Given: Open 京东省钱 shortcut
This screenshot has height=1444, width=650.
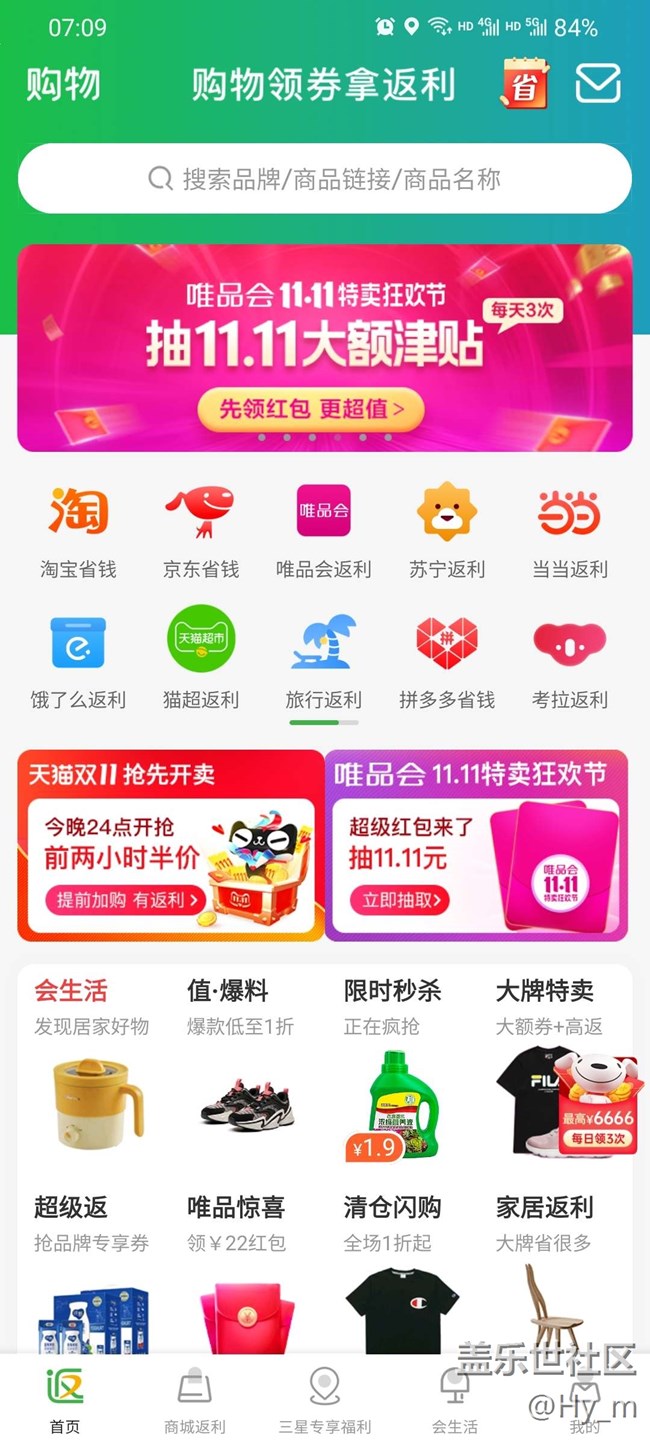Looking at the screenshot, I should click(201, 530).
